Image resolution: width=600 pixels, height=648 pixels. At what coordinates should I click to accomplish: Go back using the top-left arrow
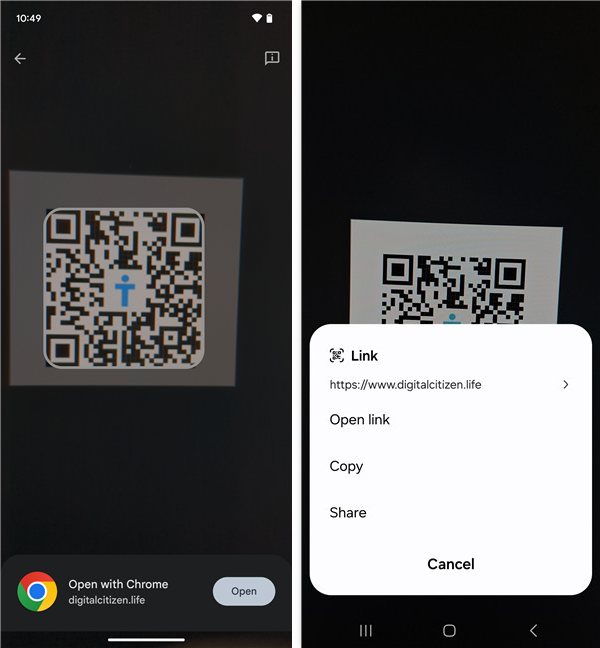[x=20, y=59]
